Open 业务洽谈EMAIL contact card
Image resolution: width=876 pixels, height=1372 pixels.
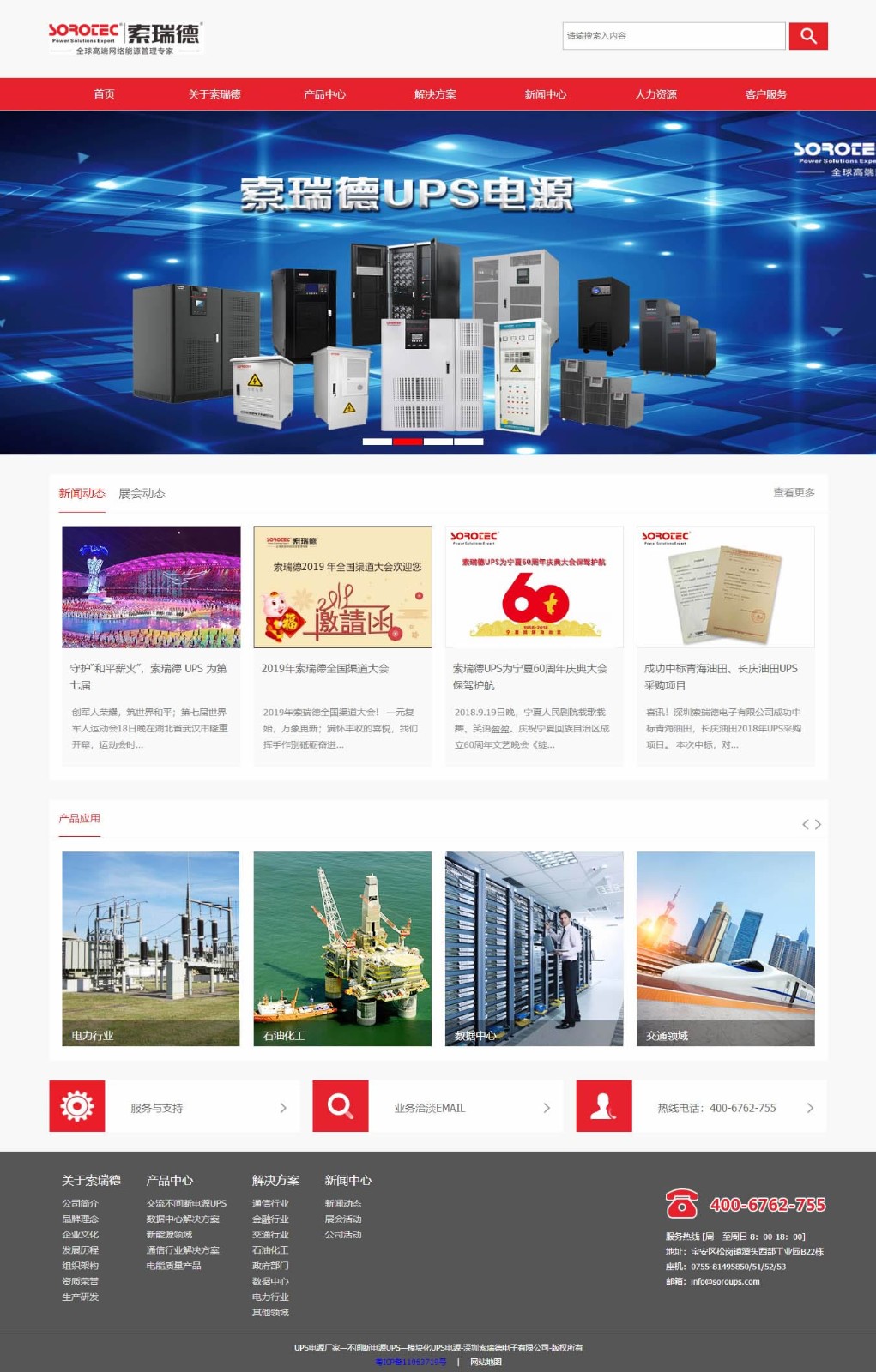[x=438, y=1107]
